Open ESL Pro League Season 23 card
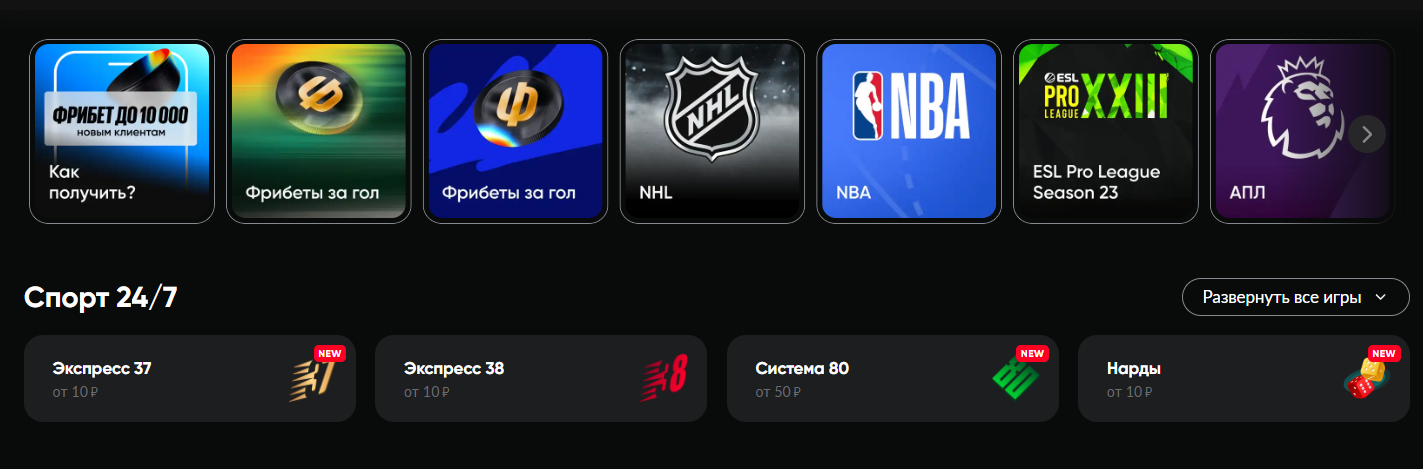Screen dimensions: 1423x469 click(1106, 131)
